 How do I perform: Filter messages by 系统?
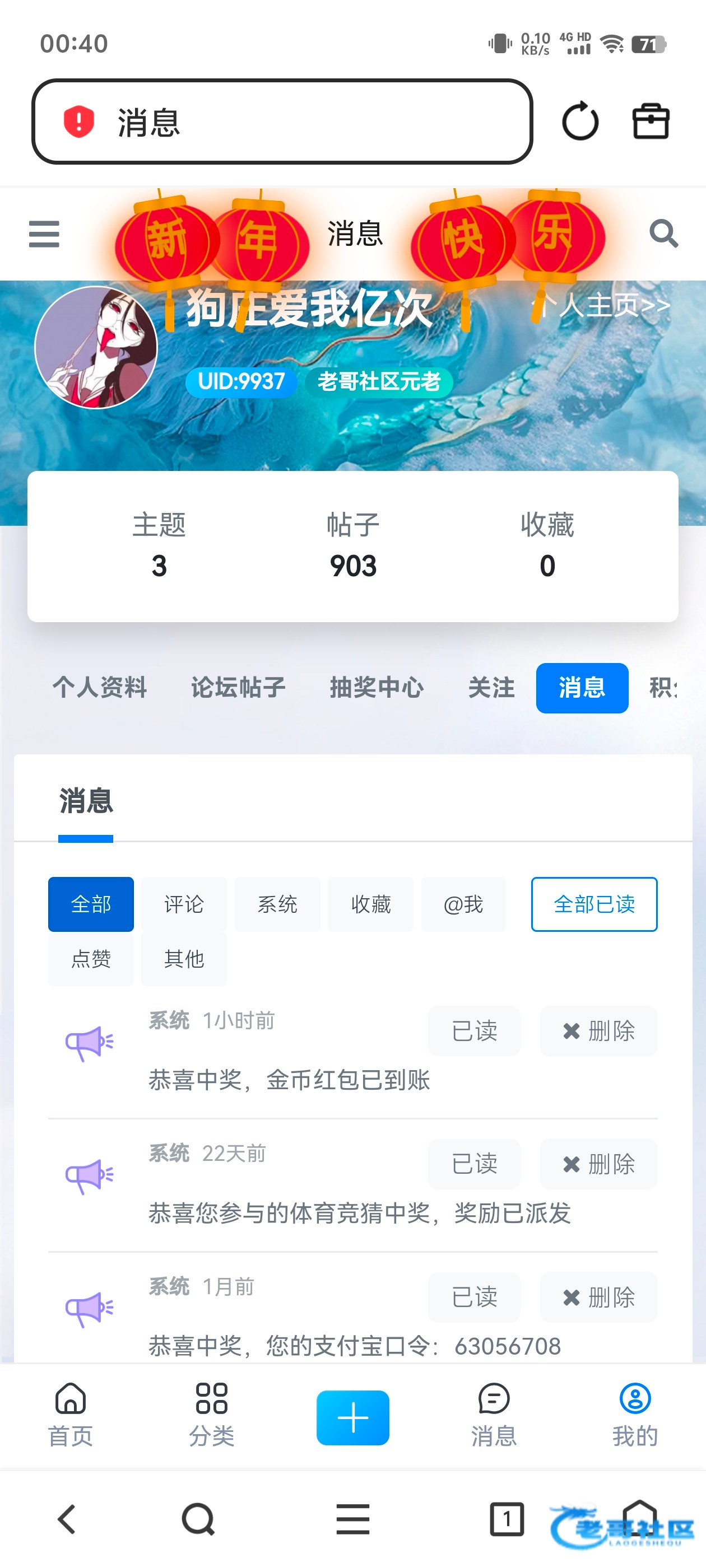(277, 904)
